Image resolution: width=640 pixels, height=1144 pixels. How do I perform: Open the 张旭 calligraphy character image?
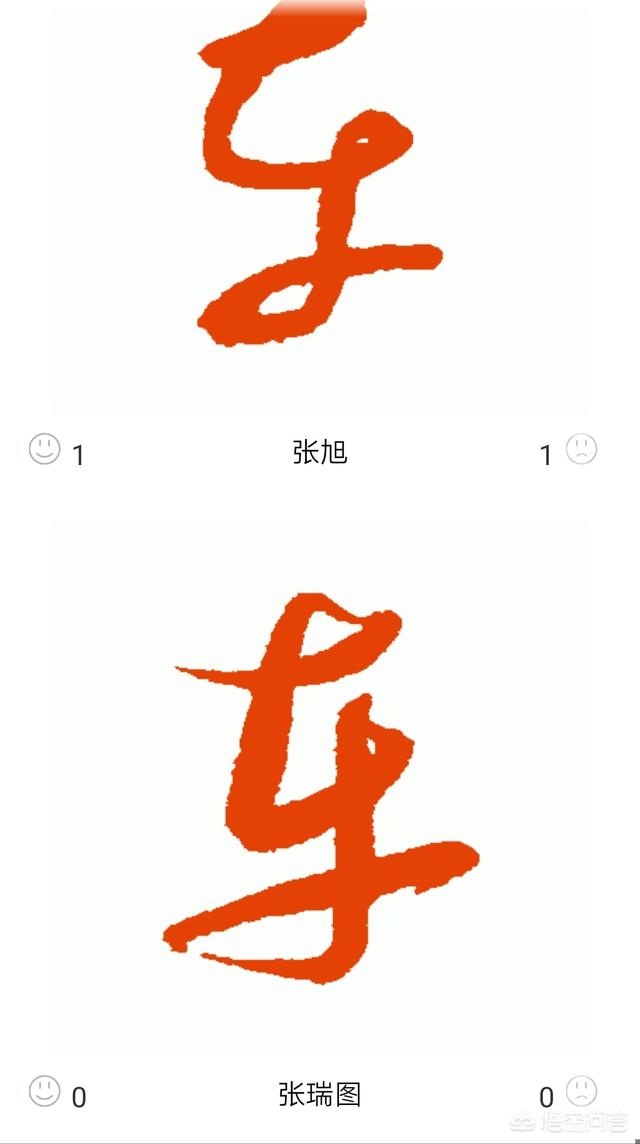pyautogui.click(x=320, y=200)
